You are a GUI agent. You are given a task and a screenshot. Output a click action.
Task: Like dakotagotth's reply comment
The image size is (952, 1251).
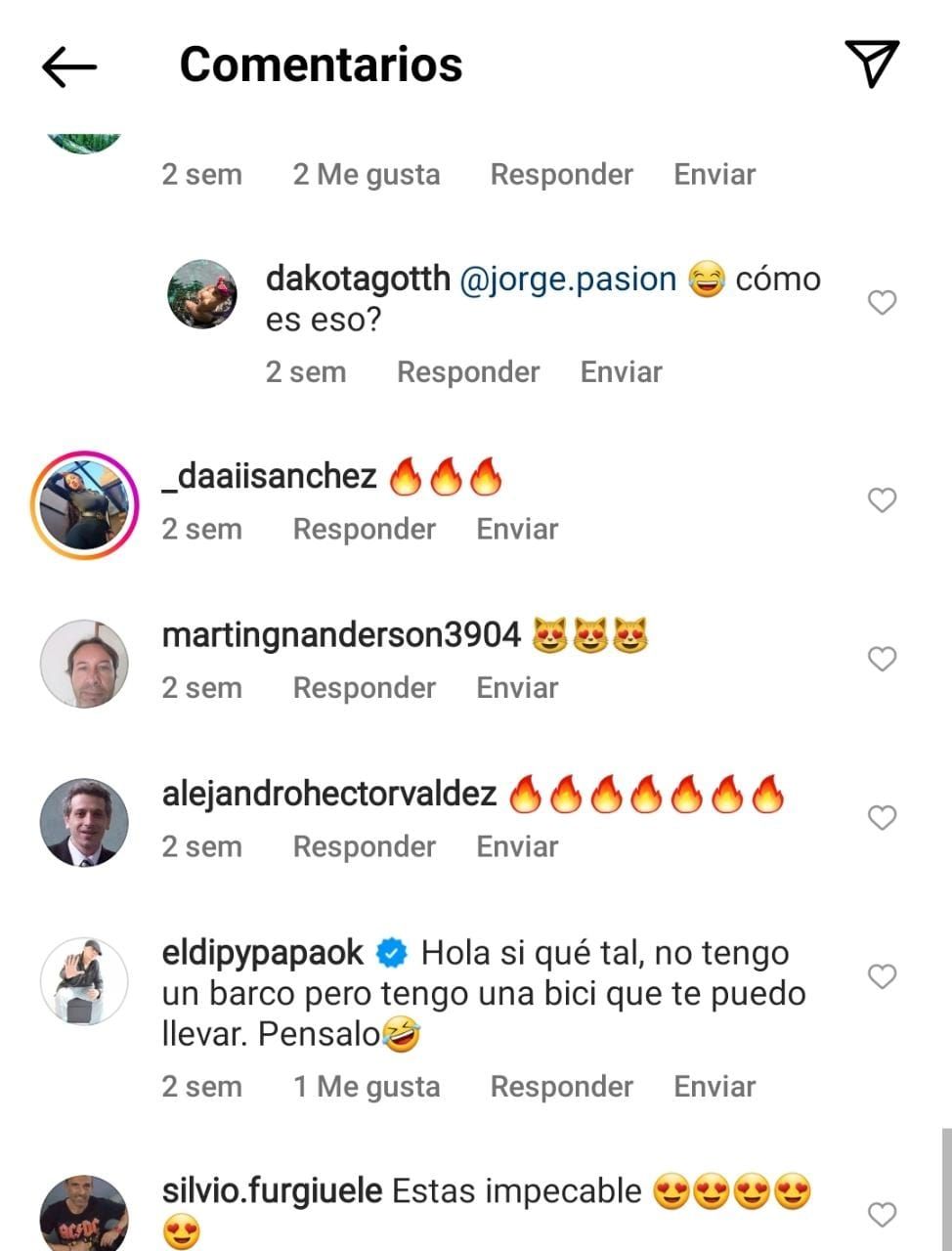tap(882, 303)
